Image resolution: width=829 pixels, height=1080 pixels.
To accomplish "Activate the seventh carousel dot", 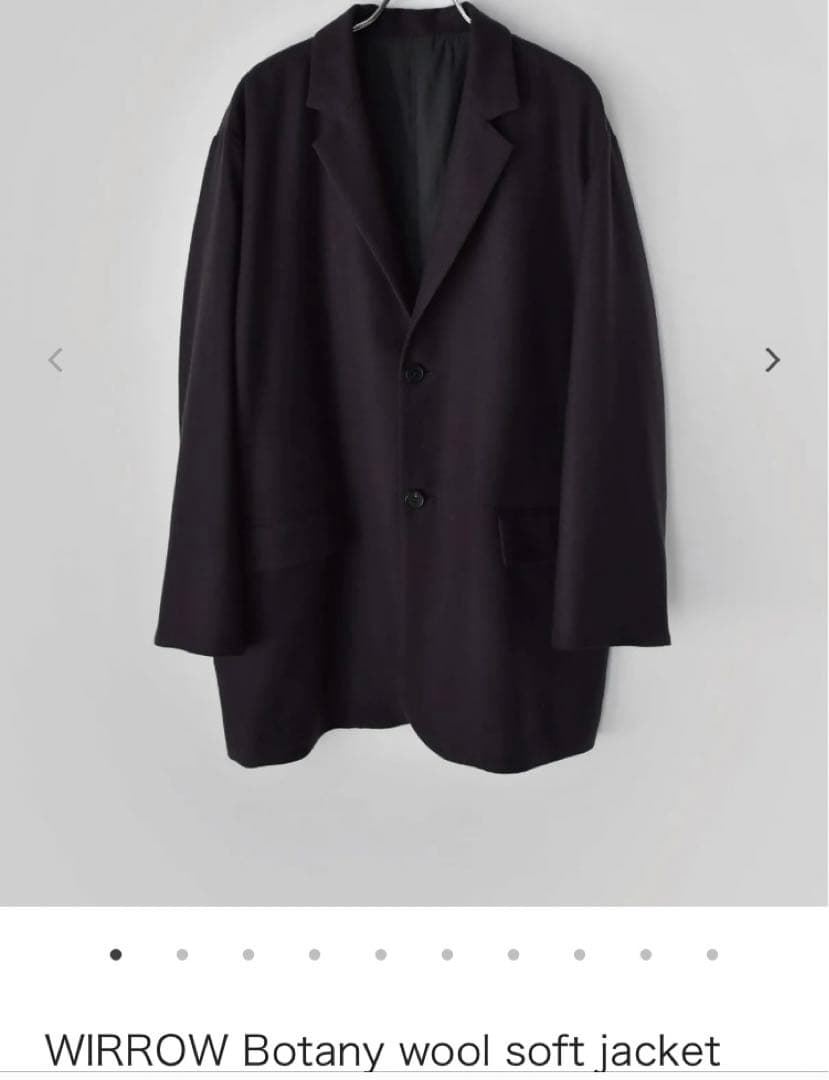I will (x=512, y=955).
